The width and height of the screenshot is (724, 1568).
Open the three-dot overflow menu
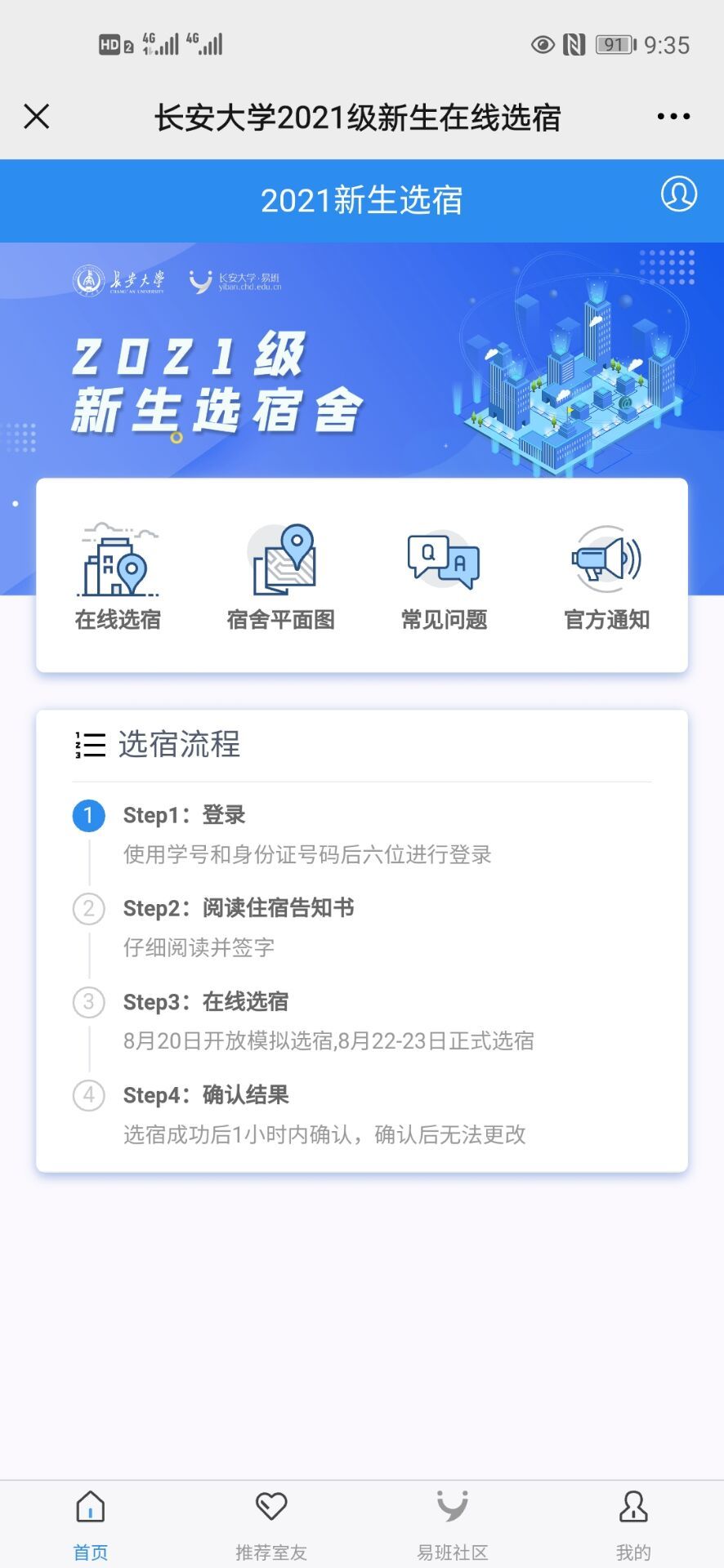[673, 117]
